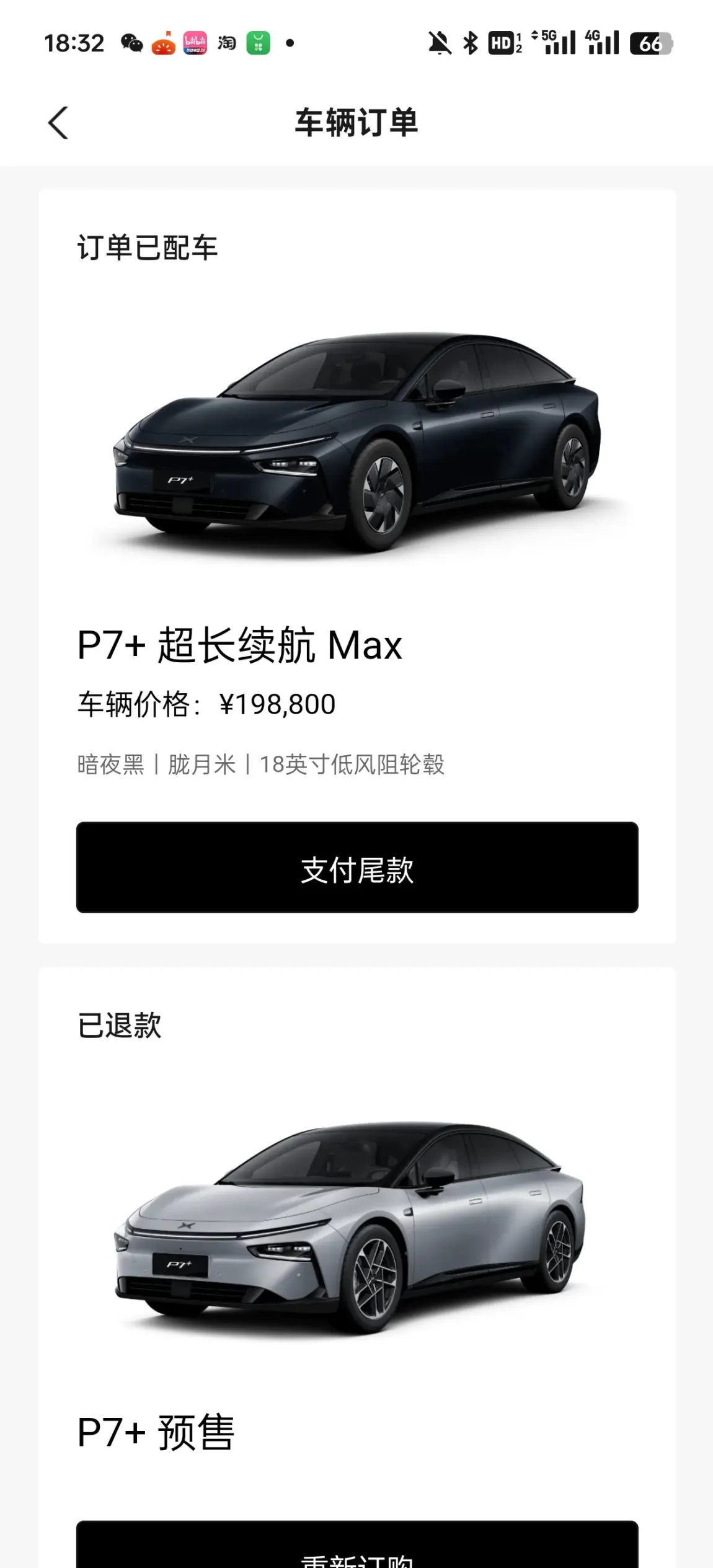Go back from the 车辆订单 page
This screenshot has width=713, height=1568.
click(x=58, y=123)
